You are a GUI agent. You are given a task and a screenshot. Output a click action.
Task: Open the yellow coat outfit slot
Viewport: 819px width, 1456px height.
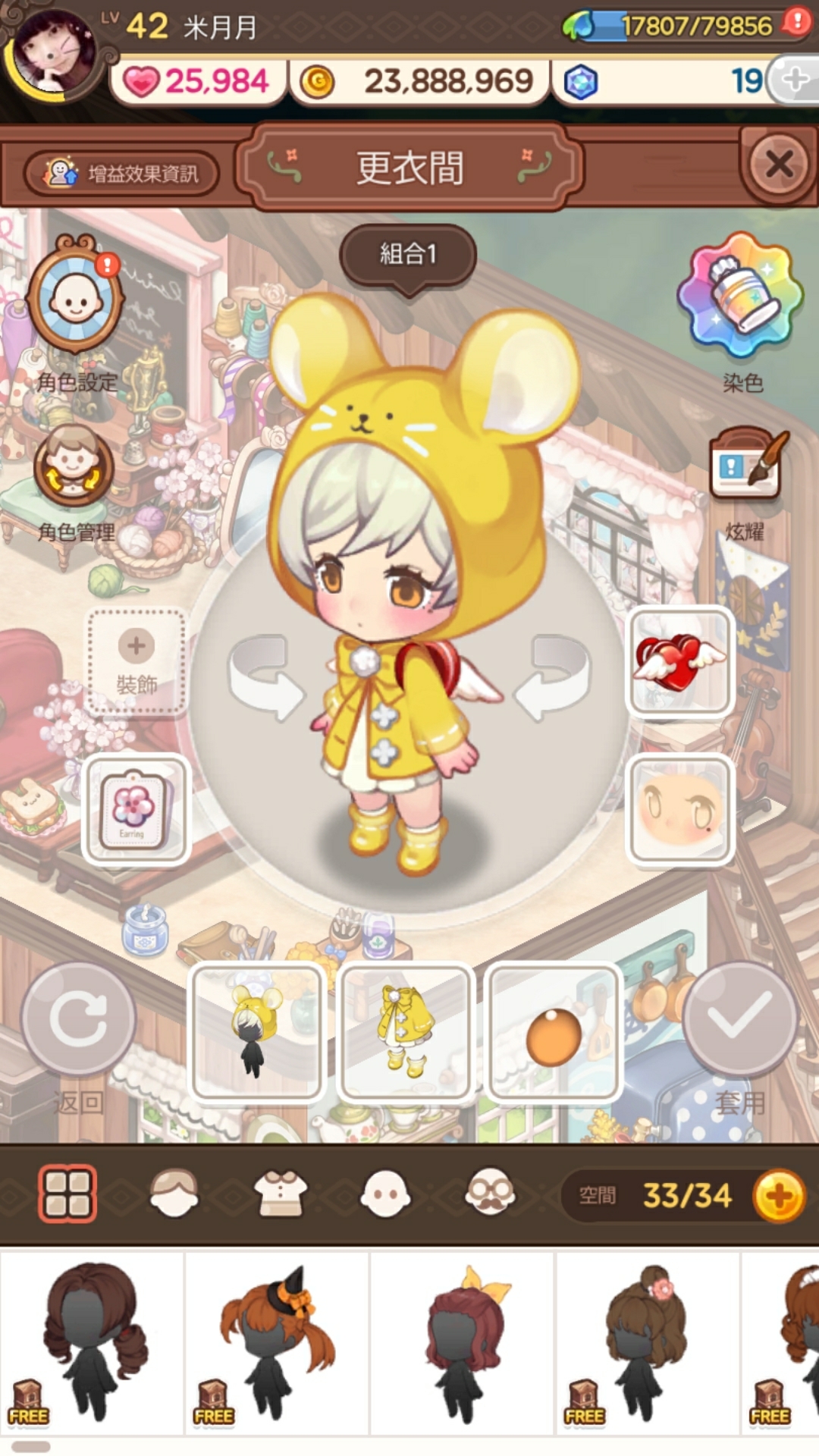coord(406,1032)
